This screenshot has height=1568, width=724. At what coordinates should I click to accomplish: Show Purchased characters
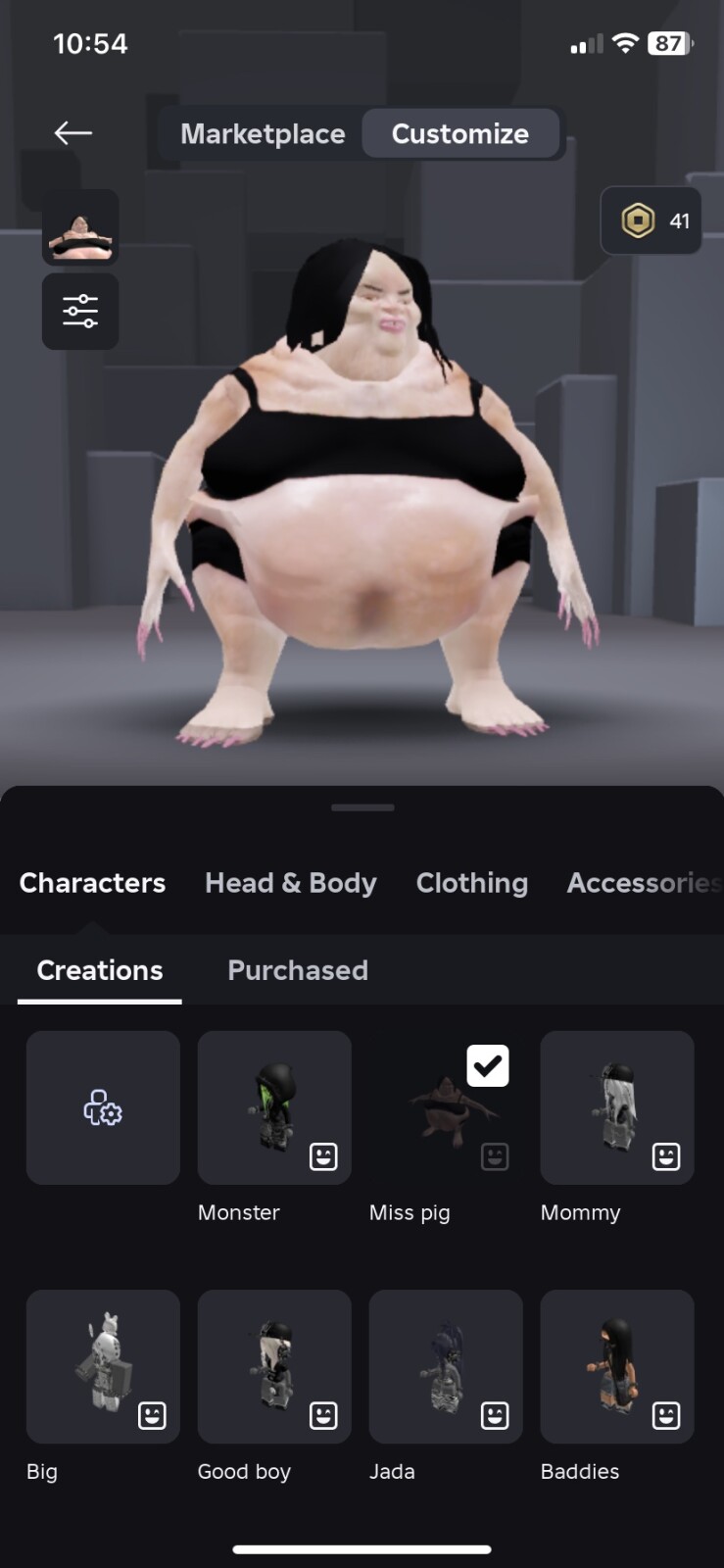point(298,970)
